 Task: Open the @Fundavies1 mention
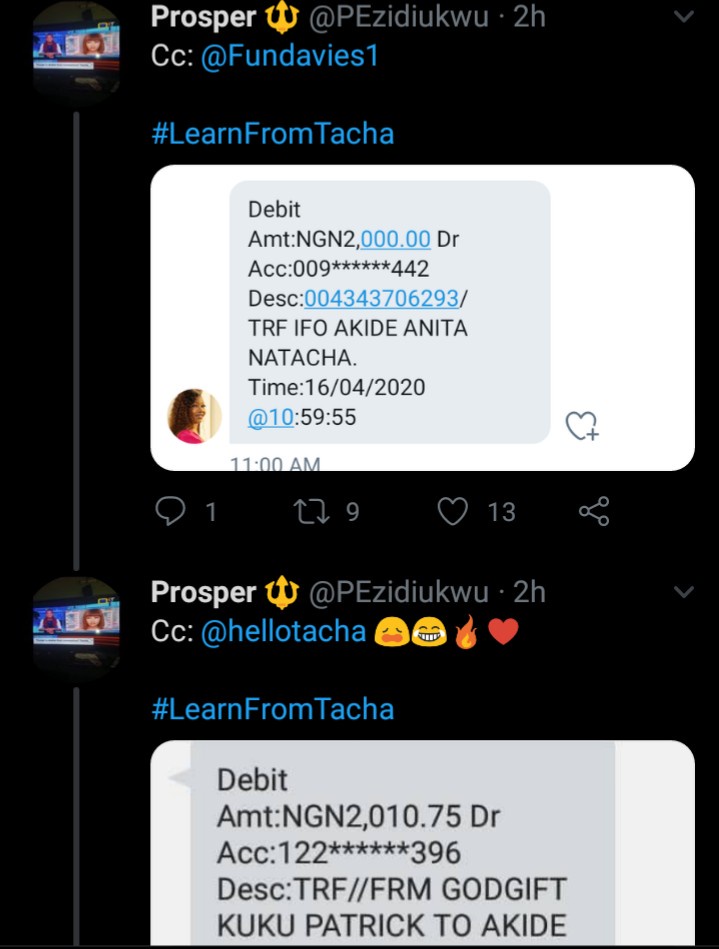click(290, 57)
